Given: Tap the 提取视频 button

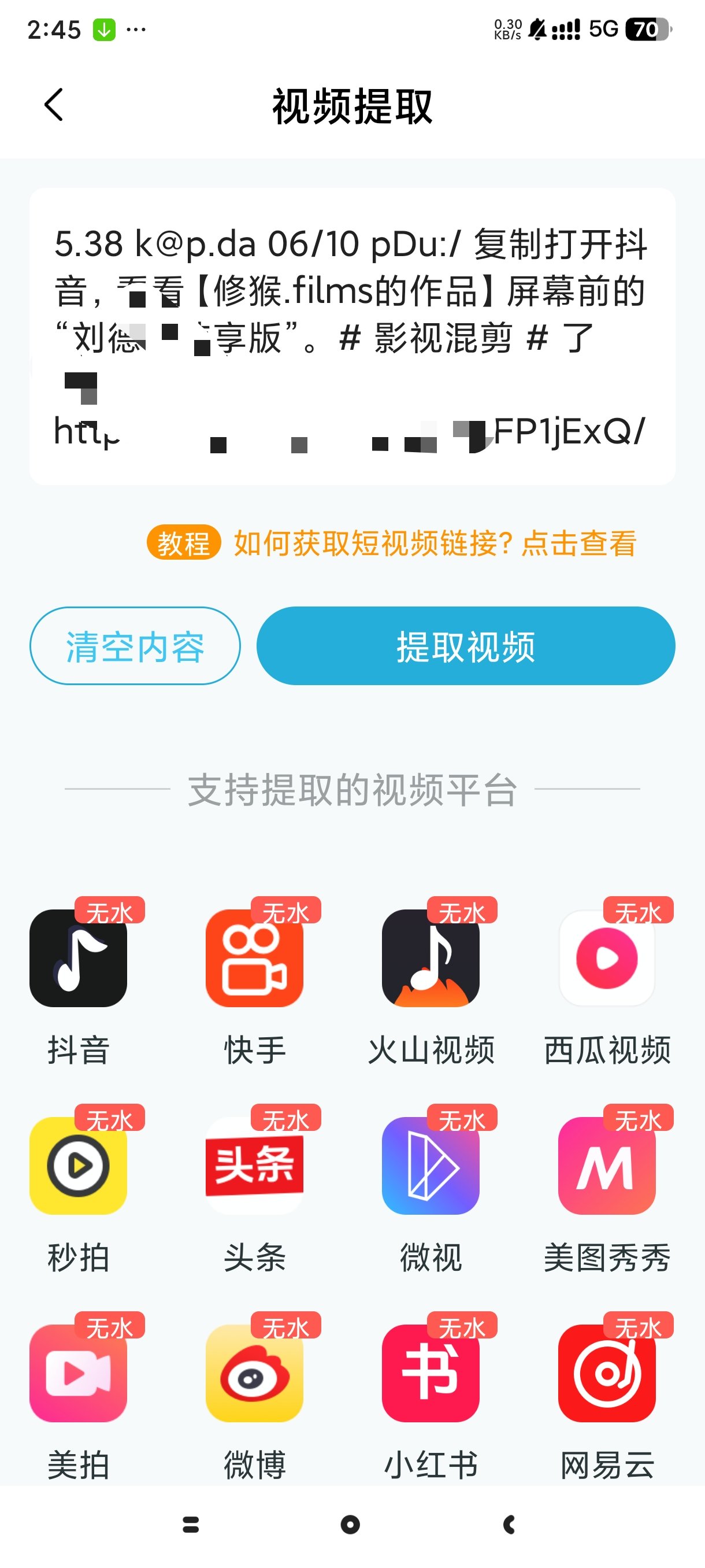Looking at the screenshot, I should pos(465,646).
